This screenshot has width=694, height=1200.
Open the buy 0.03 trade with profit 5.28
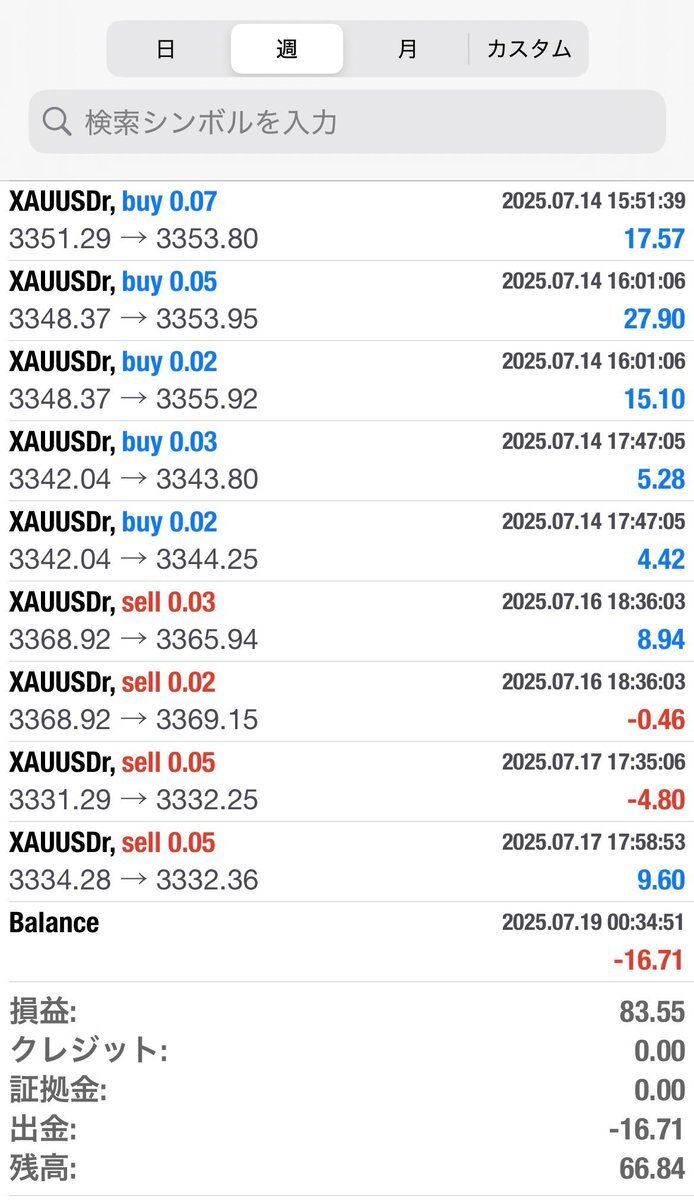pos(347,461)
